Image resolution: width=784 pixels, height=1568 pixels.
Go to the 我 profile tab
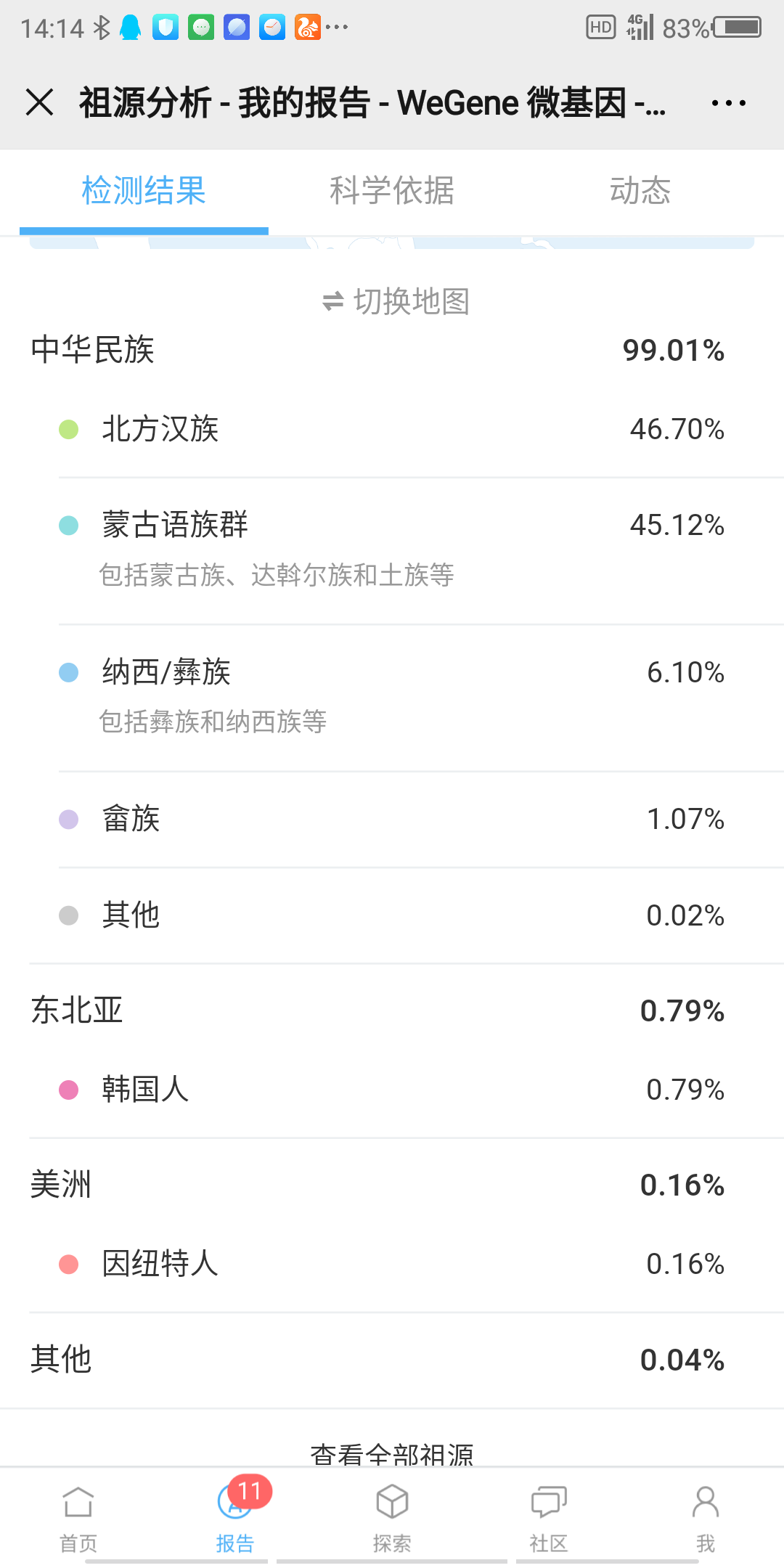706,1517
